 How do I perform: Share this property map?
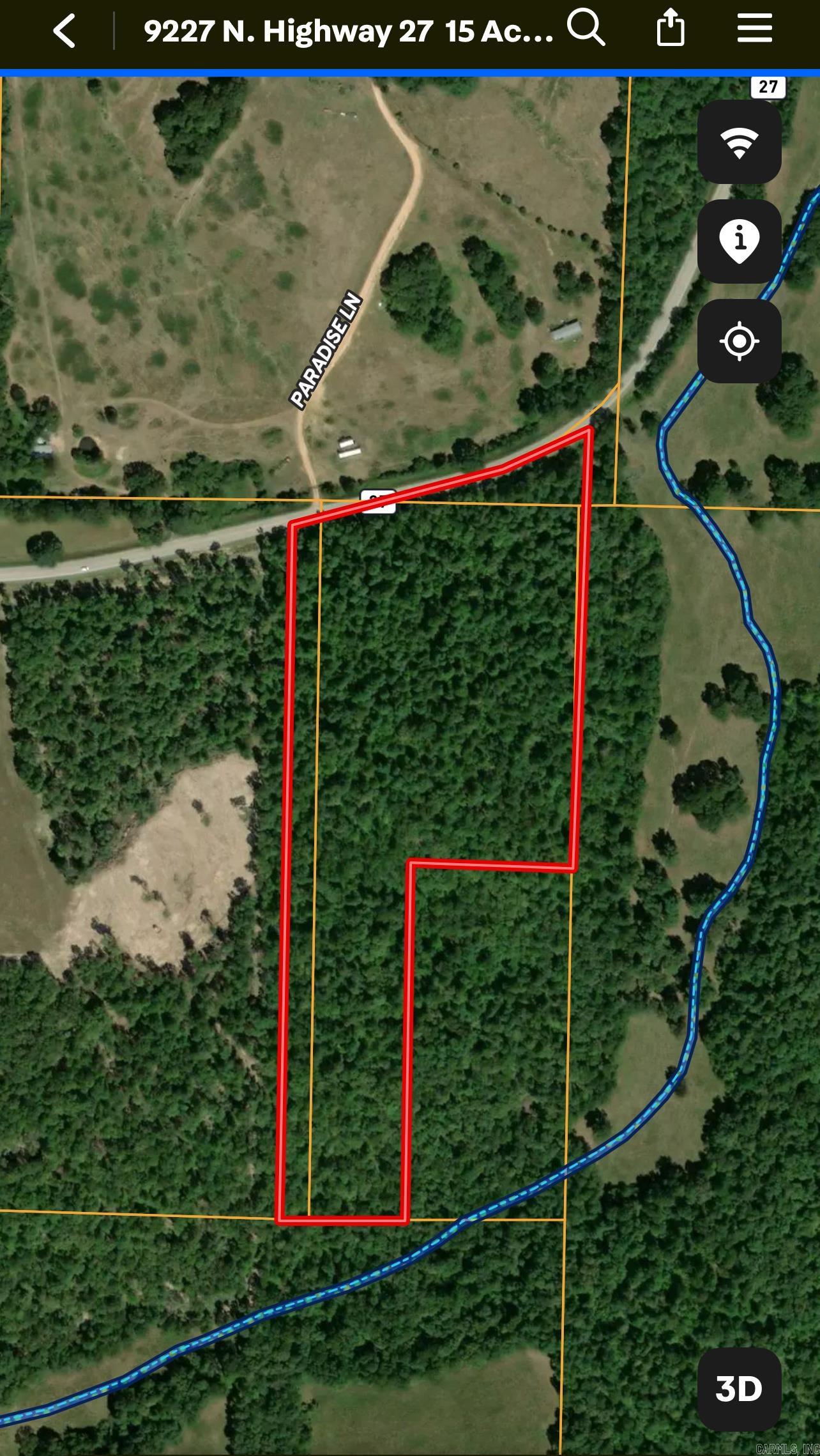click(670, 29)
